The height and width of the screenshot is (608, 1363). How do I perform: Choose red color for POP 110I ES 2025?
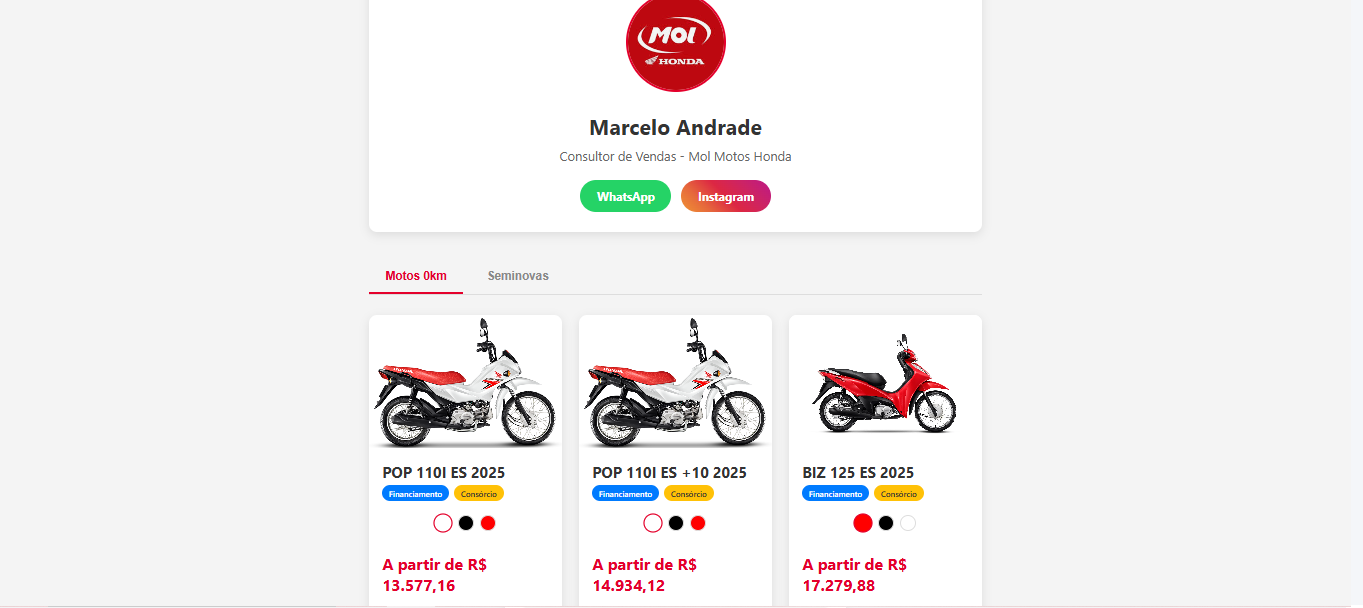point(488,523)
